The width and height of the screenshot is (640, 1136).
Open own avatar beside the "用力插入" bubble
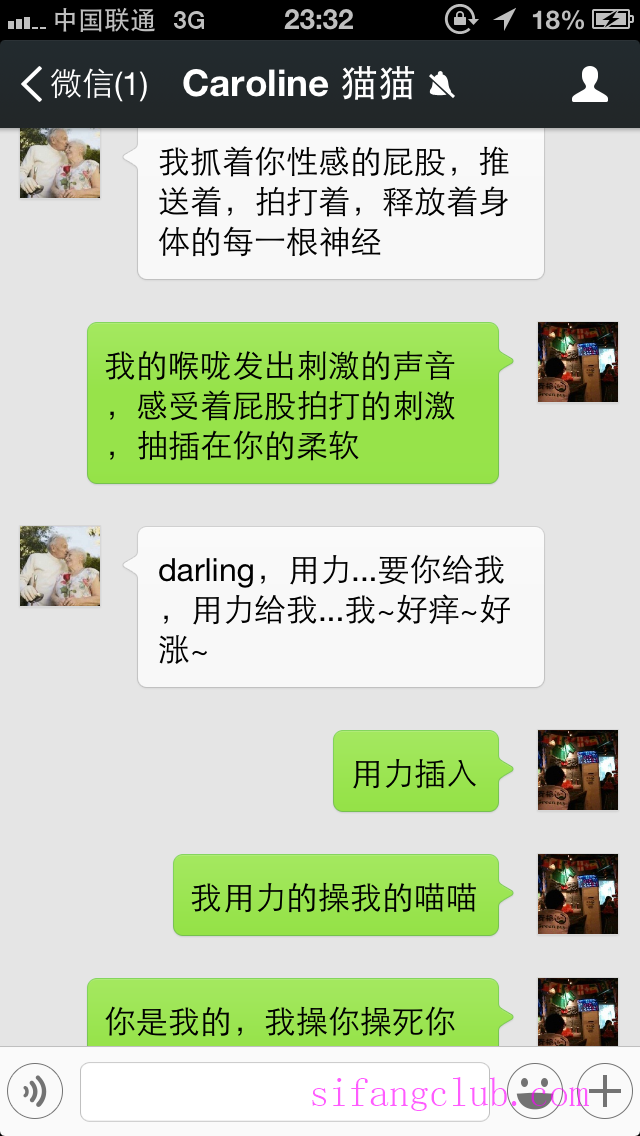(578, 770)
